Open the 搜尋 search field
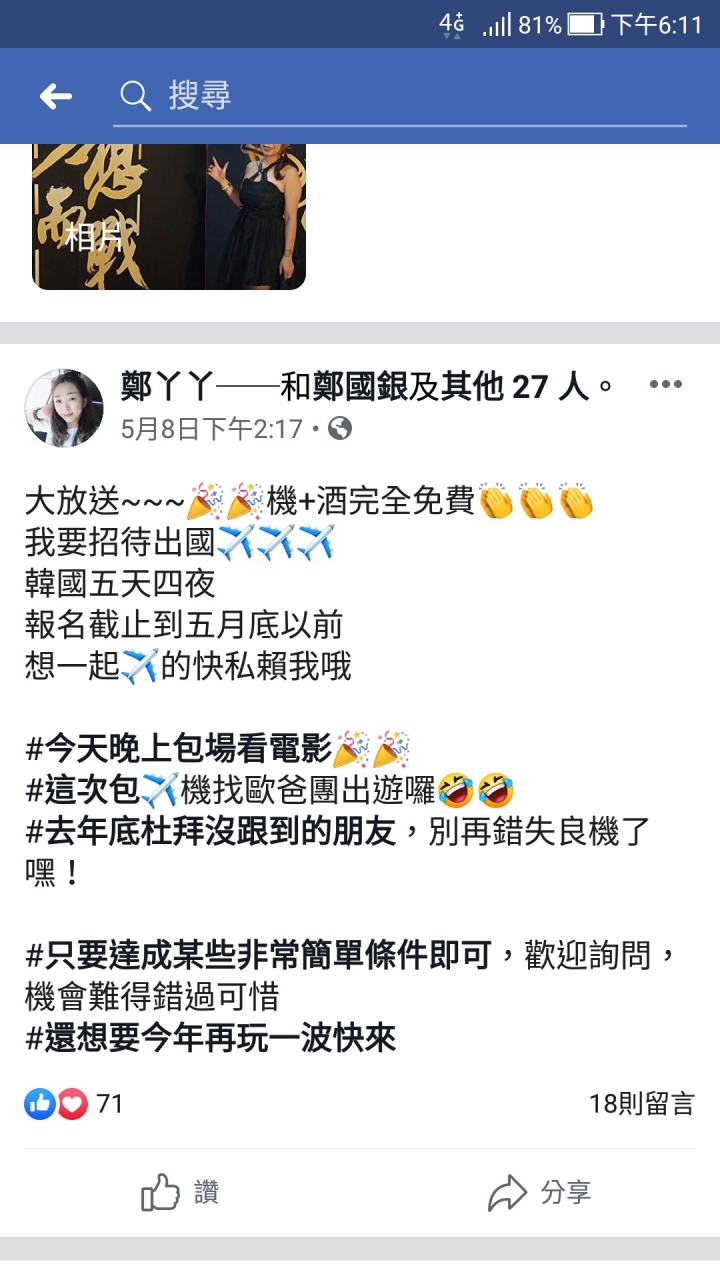Viewport: 720px width, 1280px height. click(400, 96)
